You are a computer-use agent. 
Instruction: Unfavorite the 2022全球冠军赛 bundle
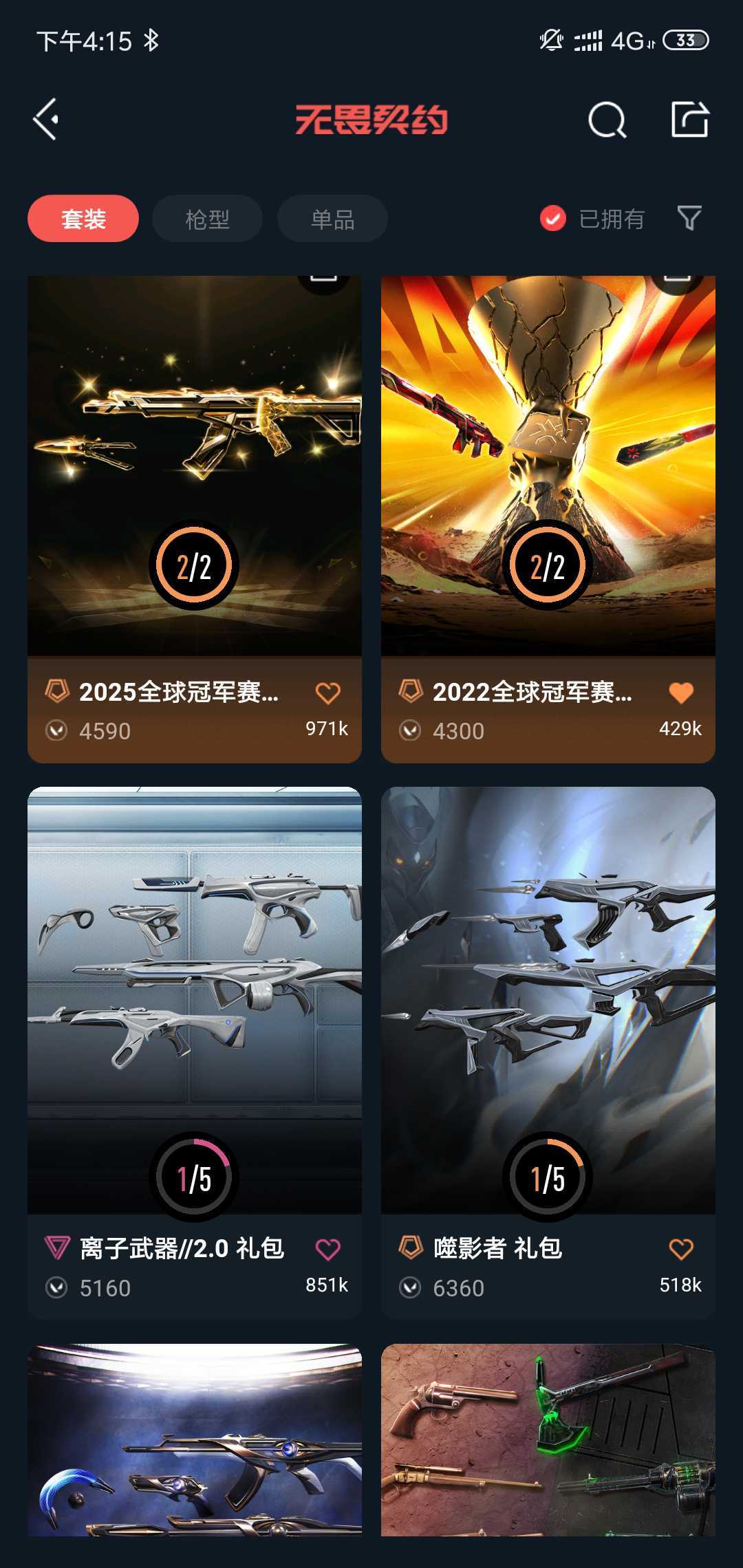pos(680,693)
